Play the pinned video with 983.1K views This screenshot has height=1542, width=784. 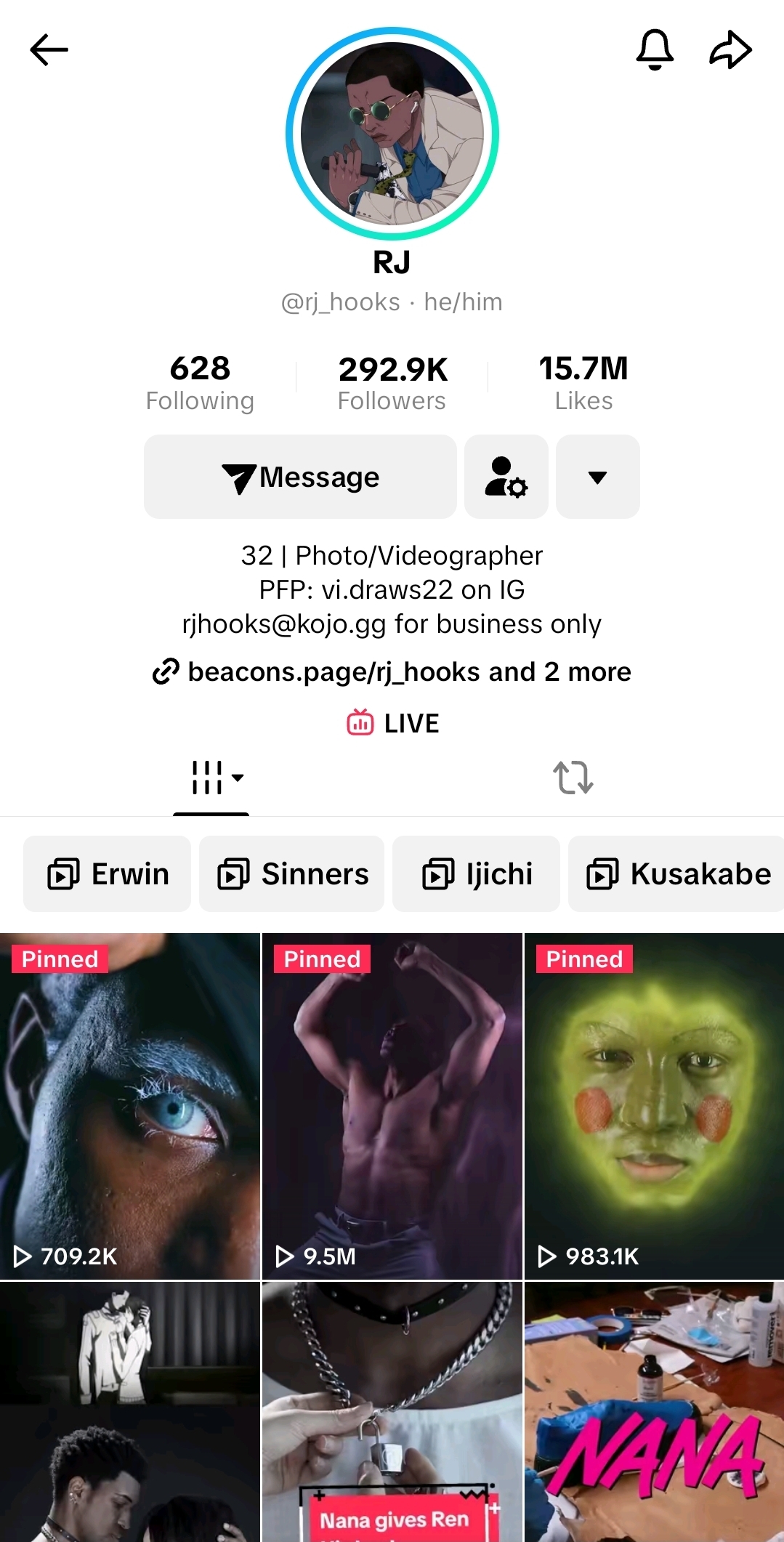[x=654, y=1106]
